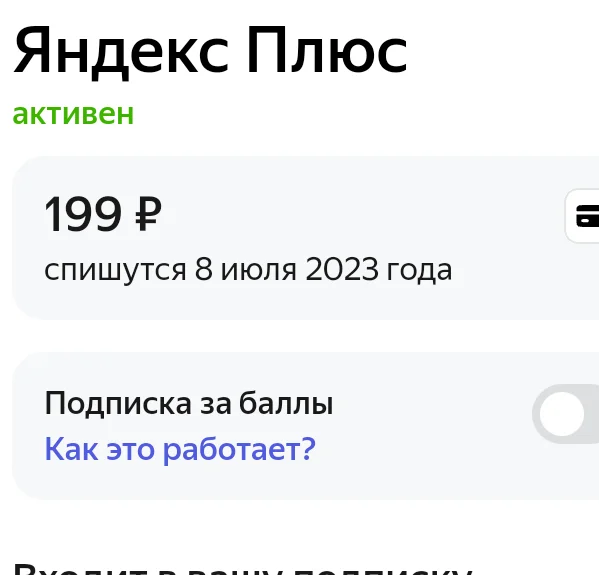The image size is (599, 575).
Task: Enable the Подписка за баллы switch
Action: click(566, 414)
